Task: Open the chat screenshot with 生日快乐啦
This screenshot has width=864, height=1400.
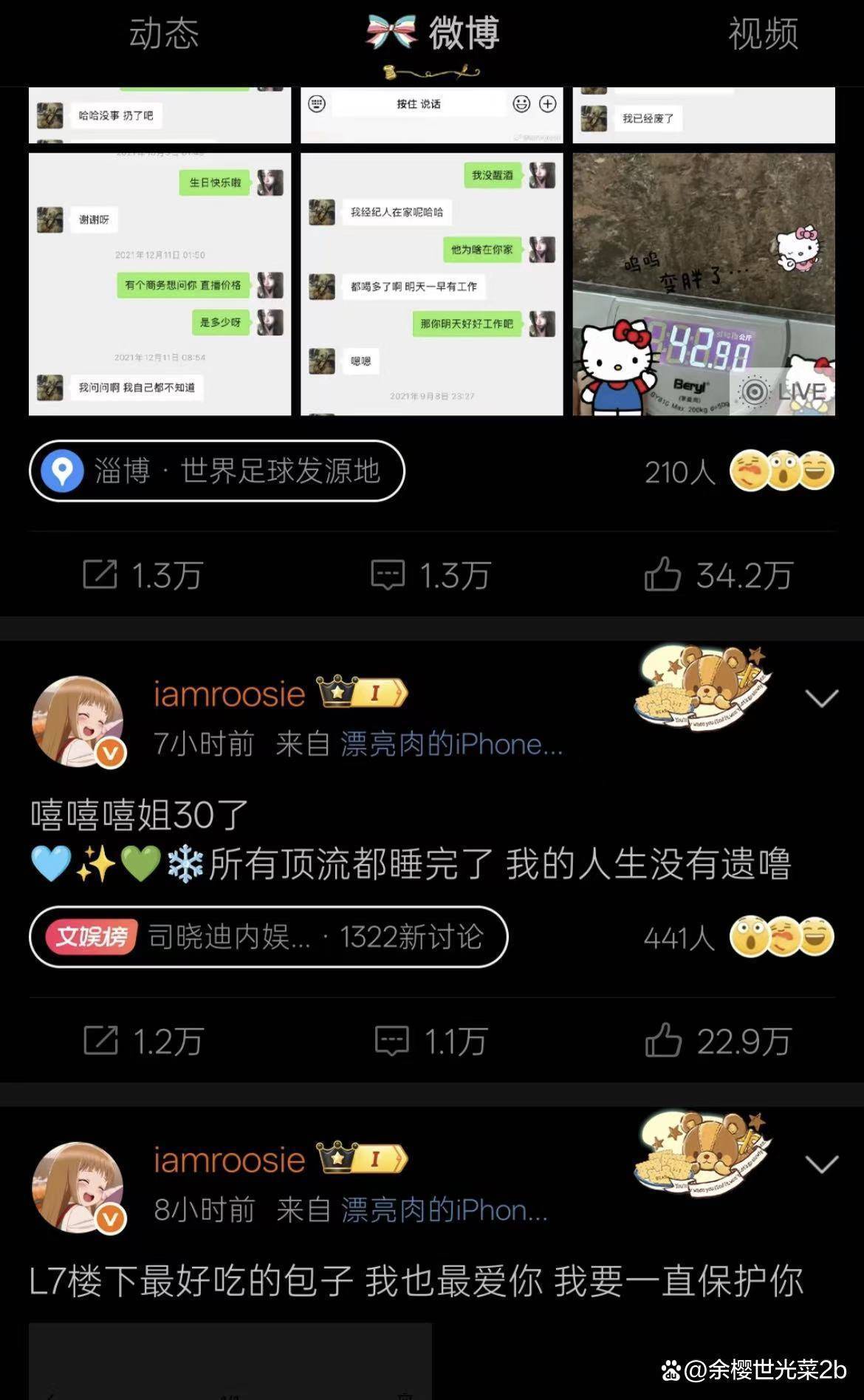Action: [160, 284]
